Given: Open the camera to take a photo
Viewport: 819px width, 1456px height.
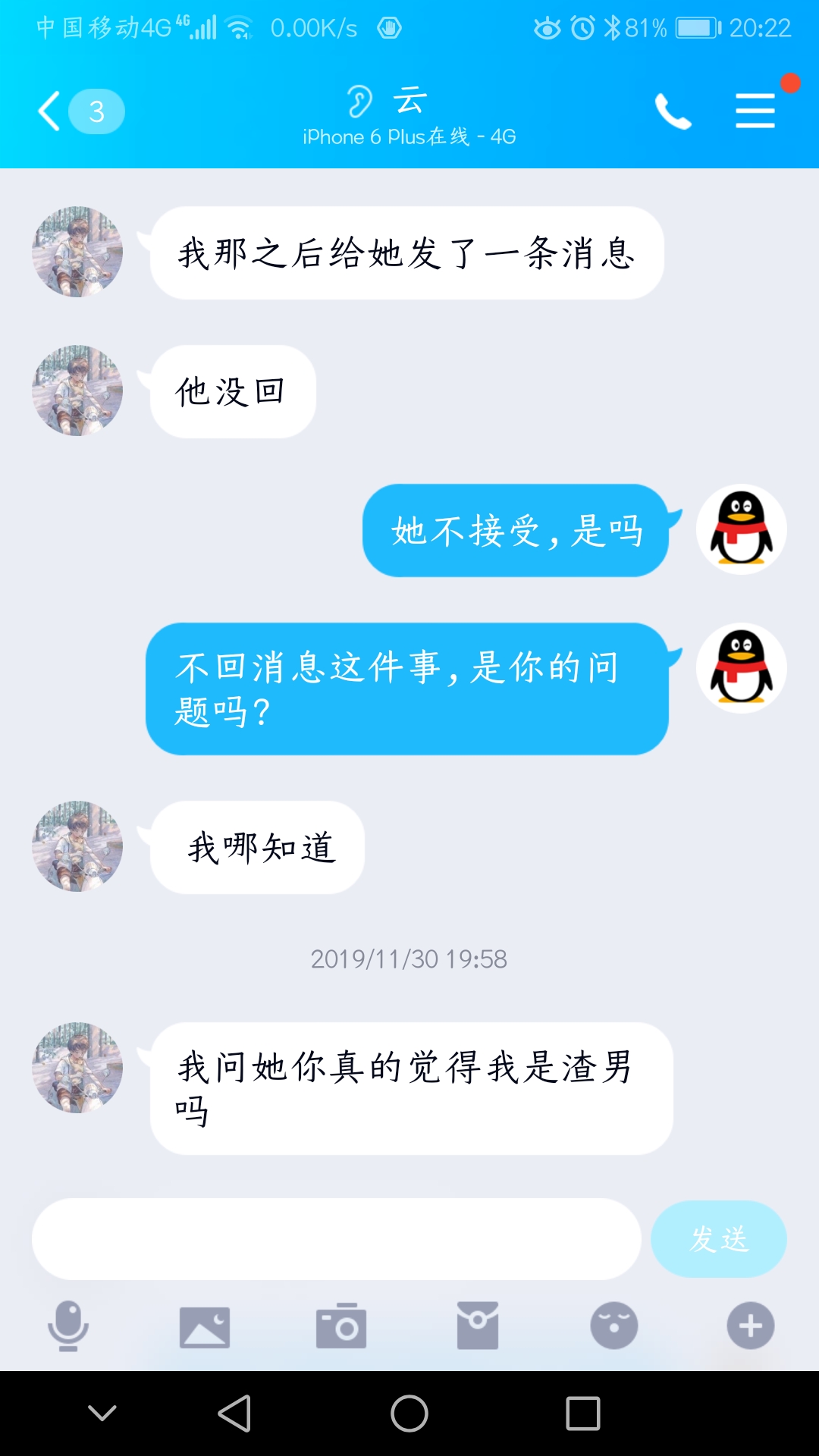Looking at the screenshot, I should pyautogui.click(x=341, y=1326).
